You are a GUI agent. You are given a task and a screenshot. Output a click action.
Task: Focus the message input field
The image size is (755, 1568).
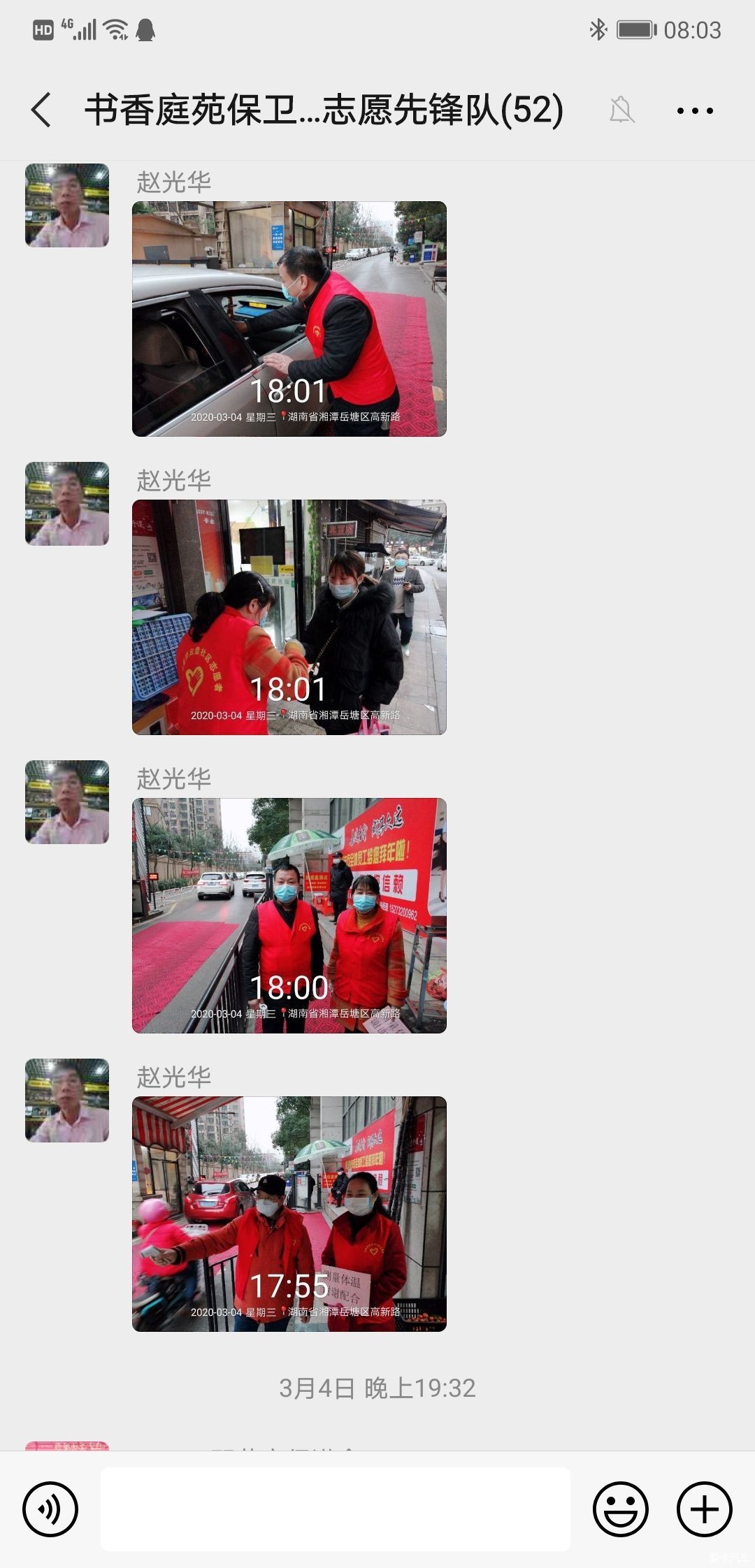[x=336, y=1509]
